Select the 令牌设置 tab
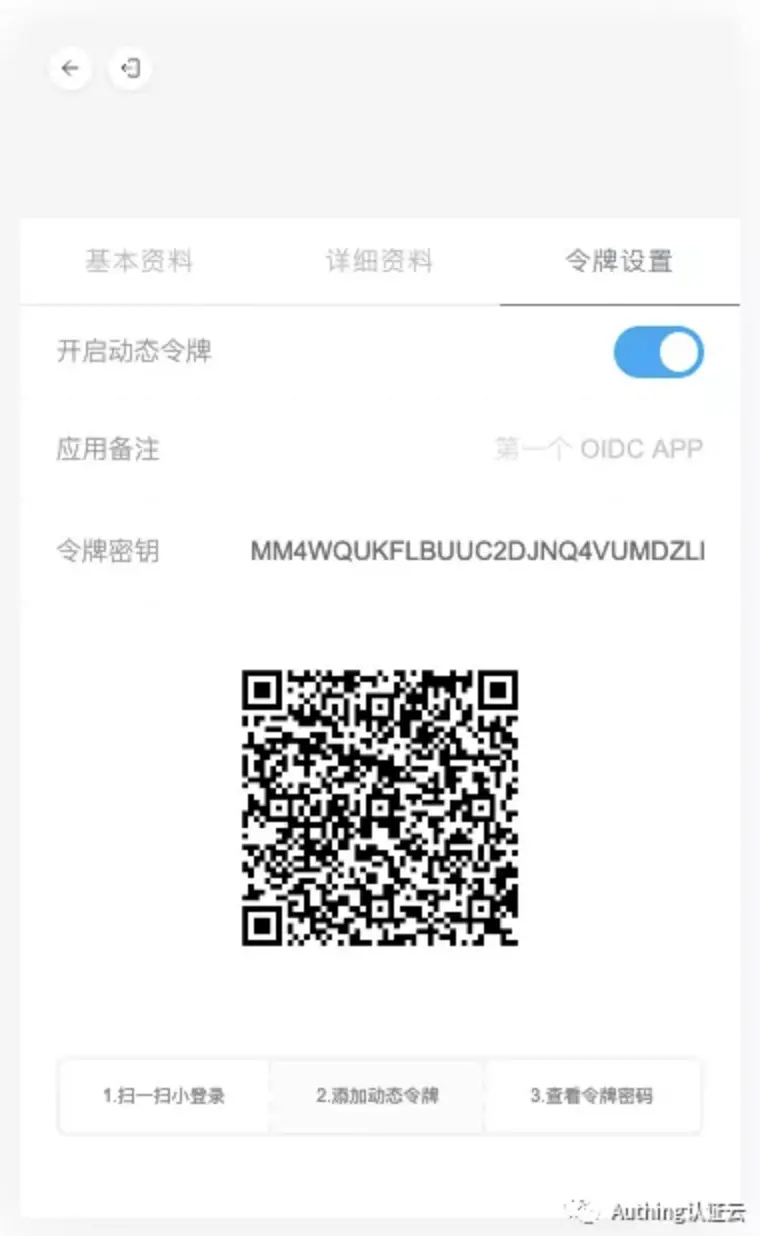The height and width of the screenshot is (1236, 760). tap(619, 262)
